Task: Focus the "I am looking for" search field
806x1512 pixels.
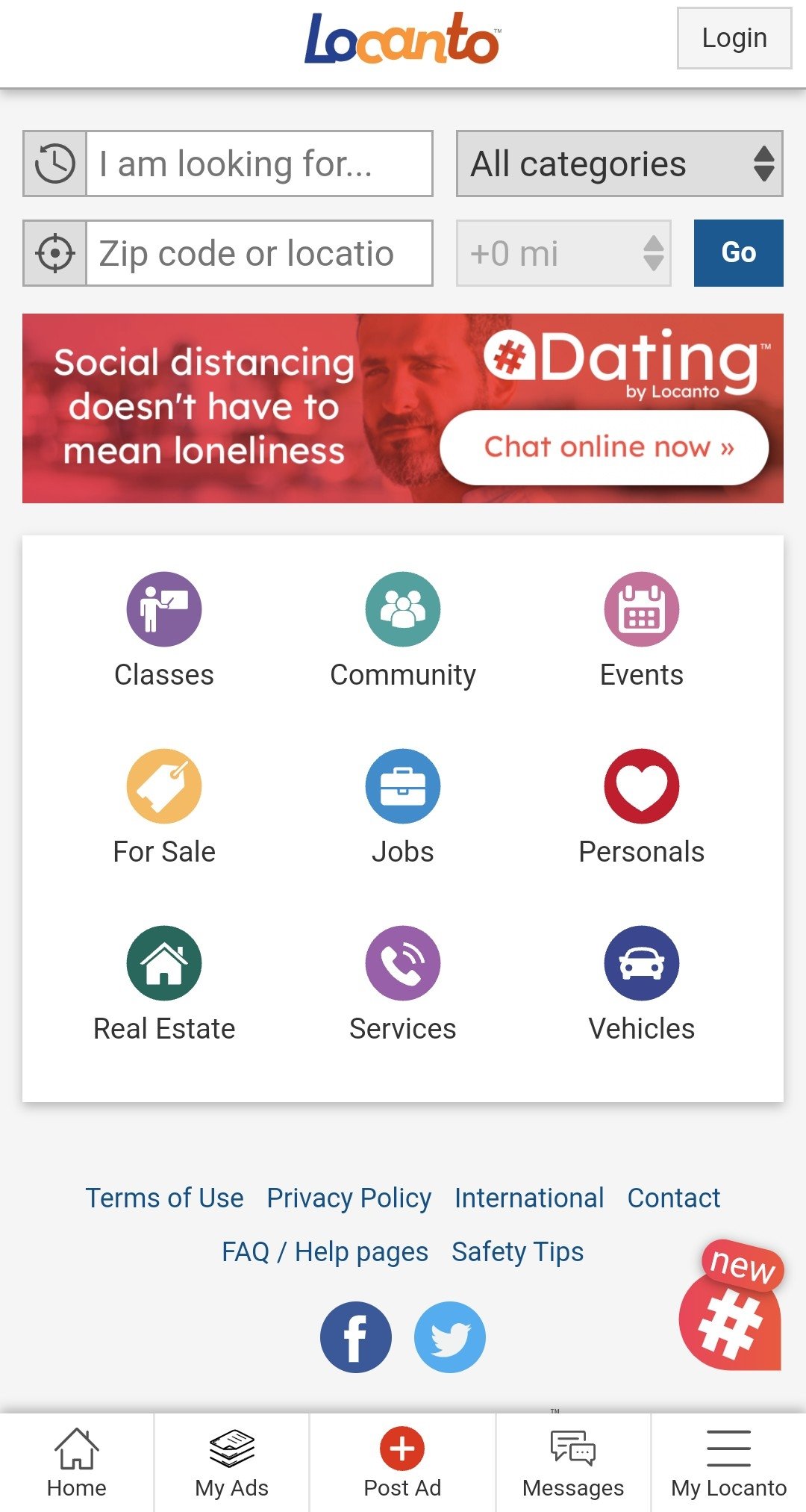Action: (x=259, y=164)
